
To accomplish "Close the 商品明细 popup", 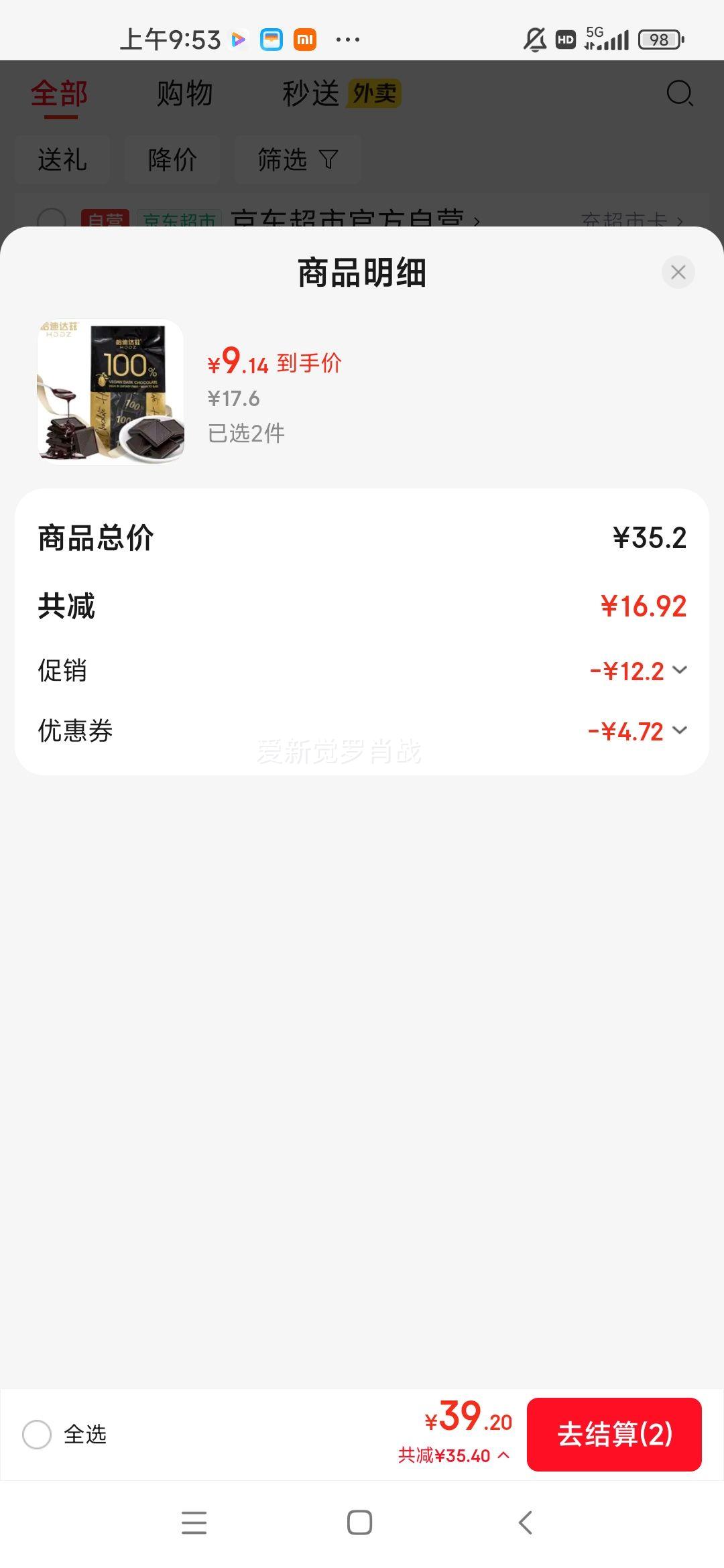I will tap(678, 272).
